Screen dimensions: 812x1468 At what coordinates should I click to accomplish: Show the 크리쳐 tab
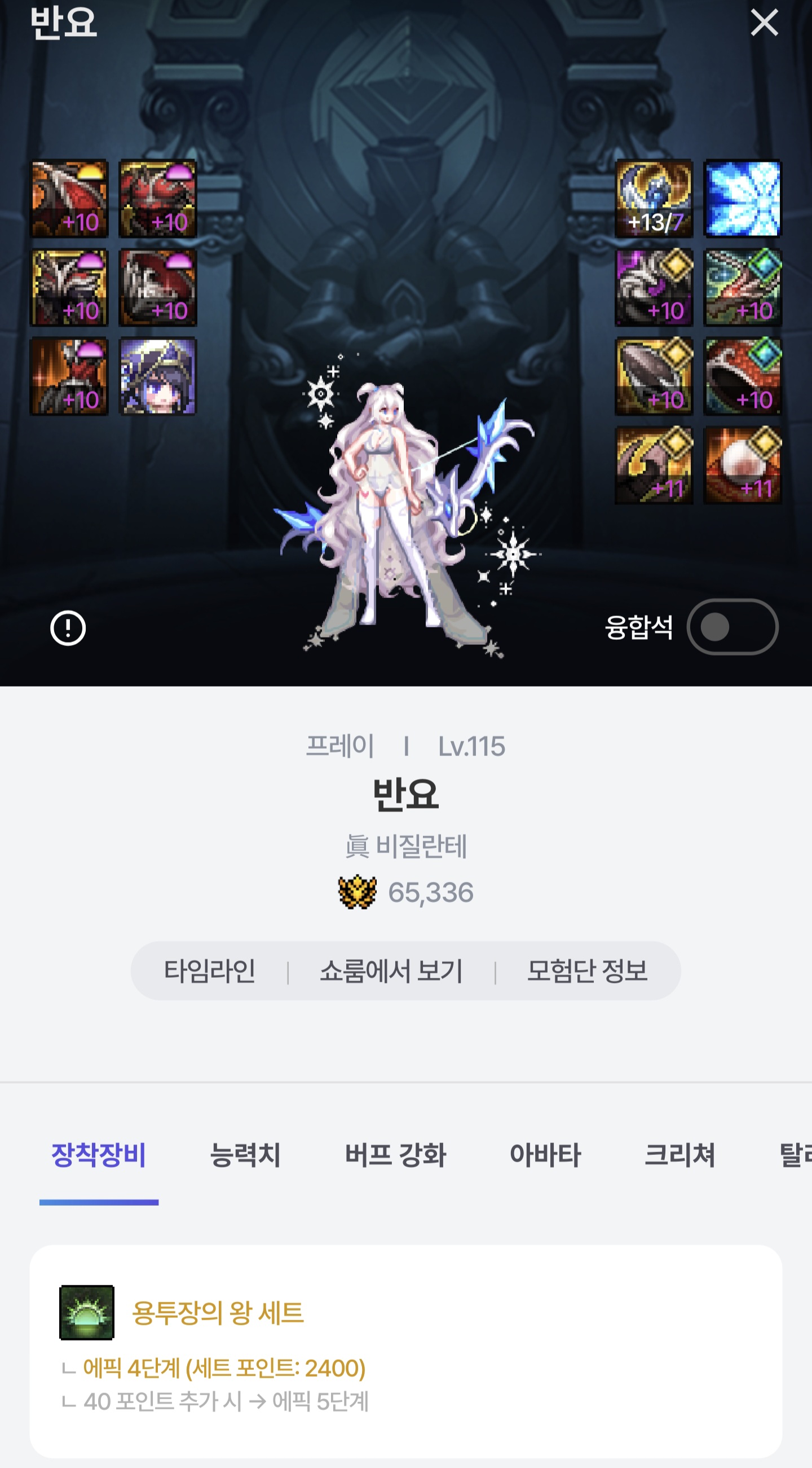click(679, 1154)
